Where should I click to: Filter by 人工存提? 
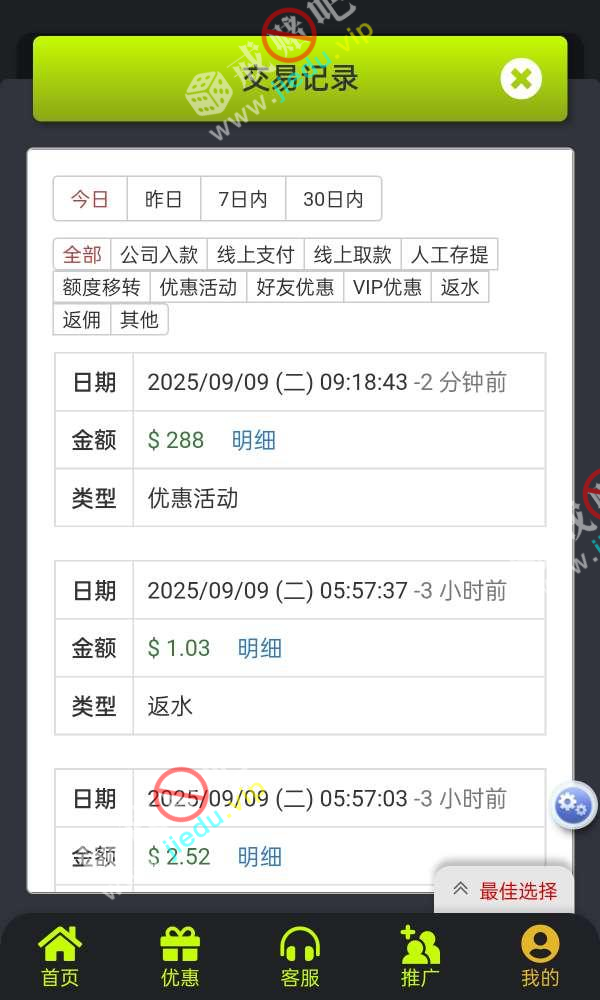[449, 255]
